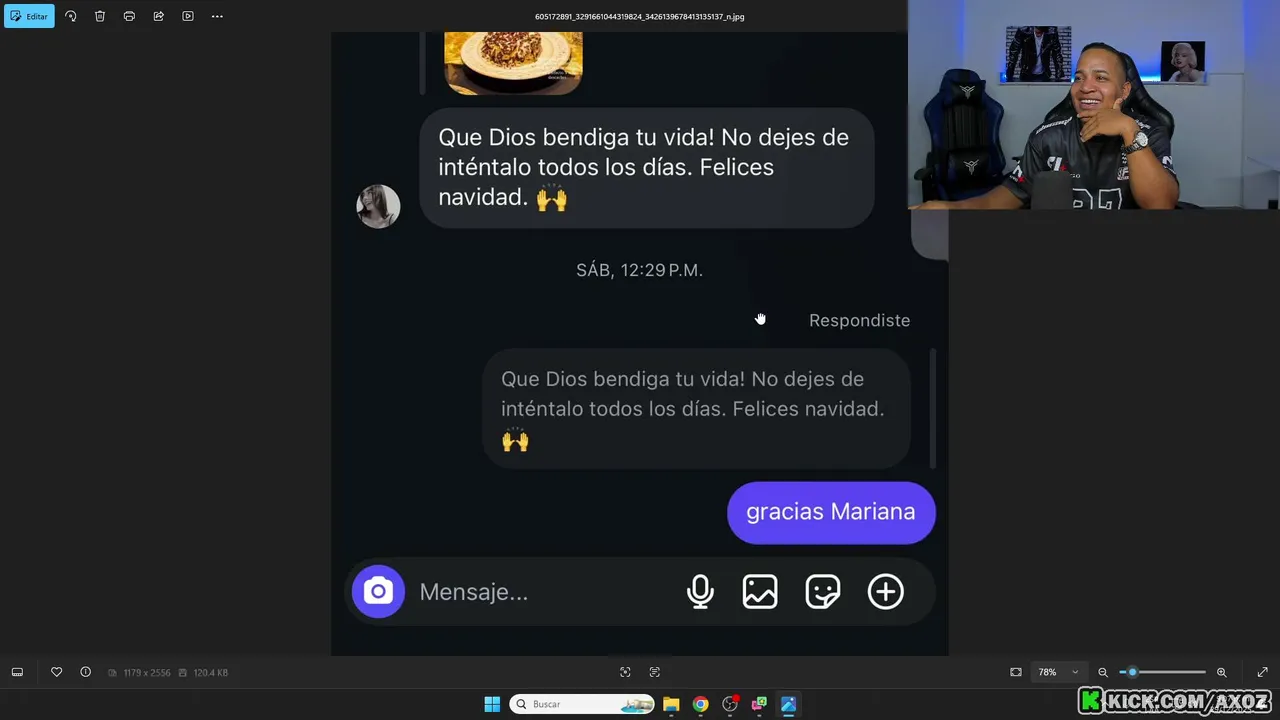Image resolution: width=1280 pixels, height=720 pixels.
Task: Open Google Chrome from the taskbar
Action: [700, 704]
